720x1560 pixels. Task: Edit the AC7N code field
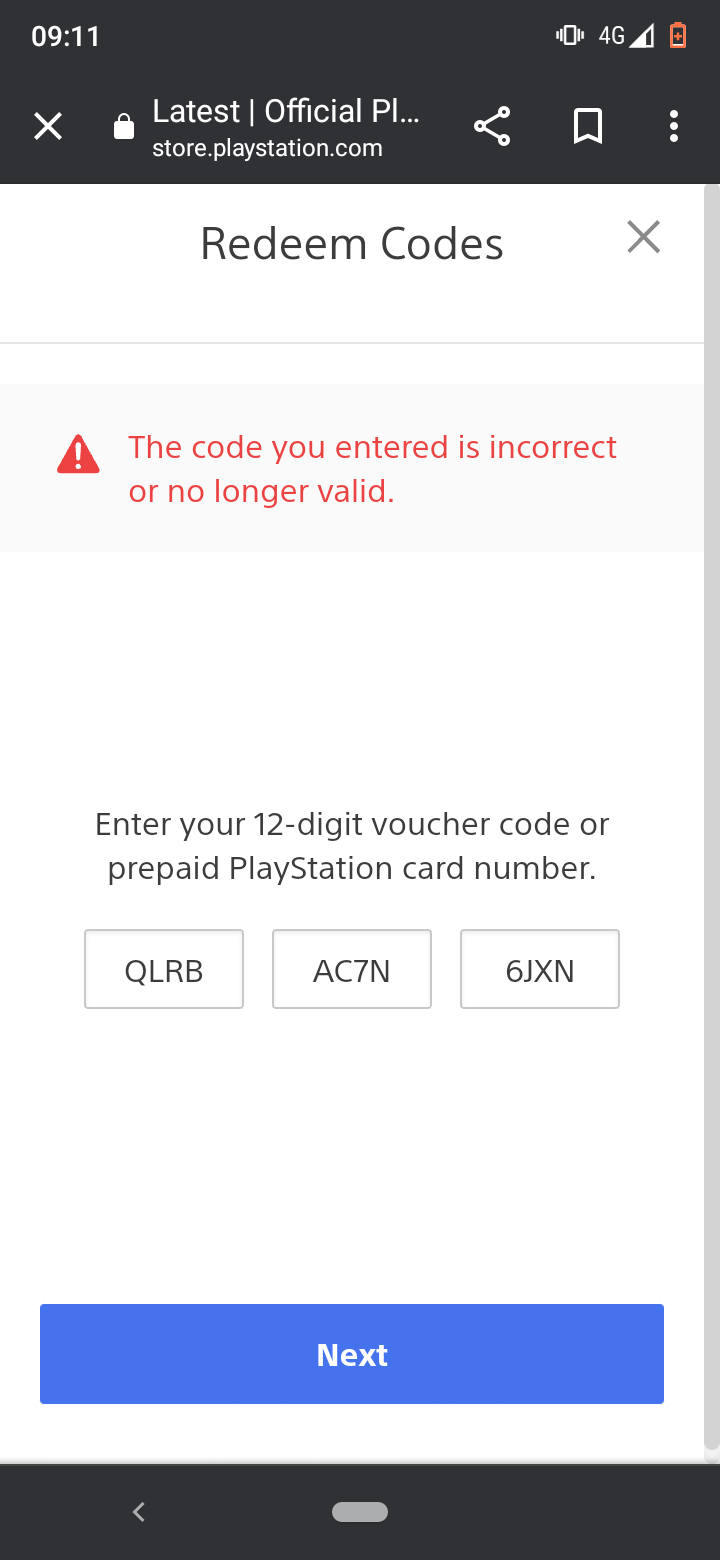352,969
